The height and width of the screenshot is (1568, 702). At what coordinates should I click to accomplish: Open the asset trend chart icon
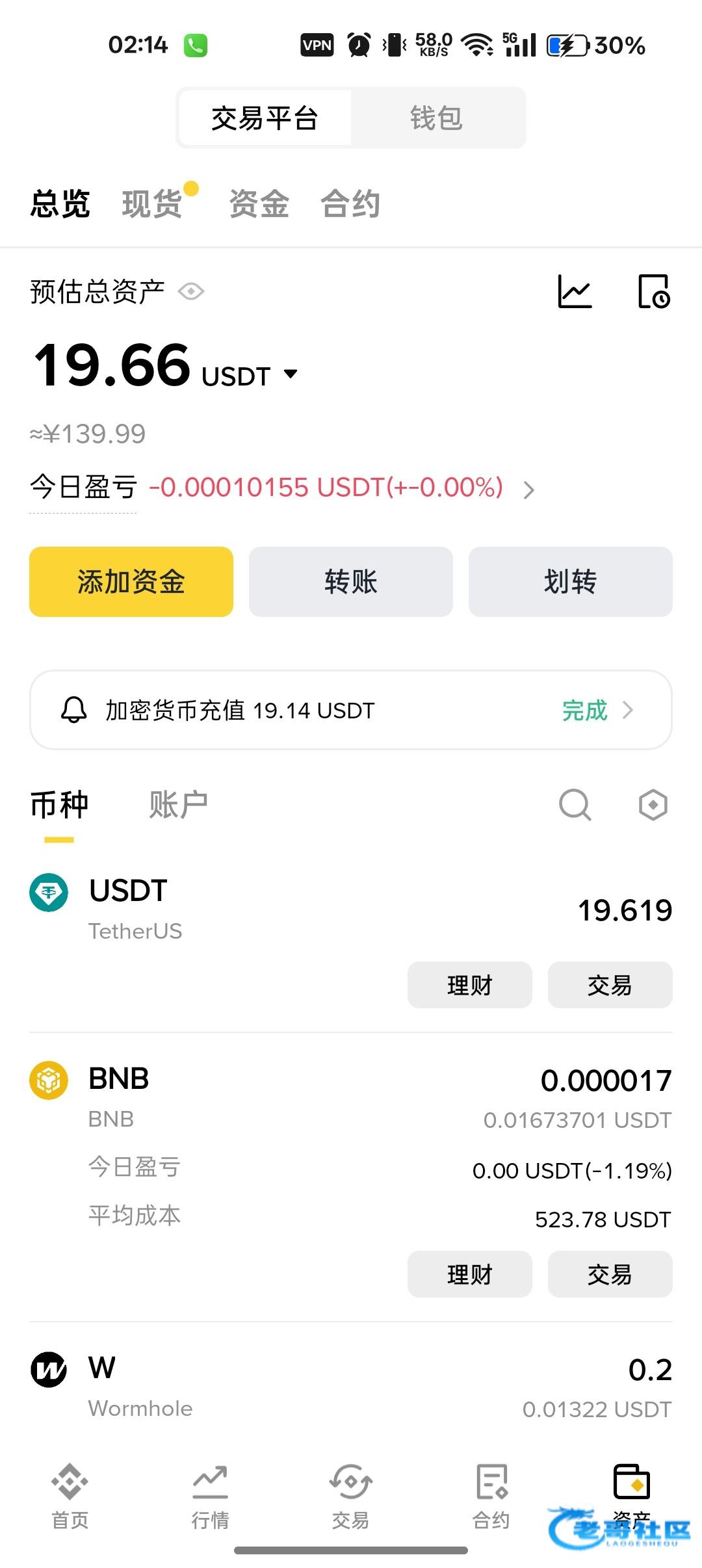[575, 292]
